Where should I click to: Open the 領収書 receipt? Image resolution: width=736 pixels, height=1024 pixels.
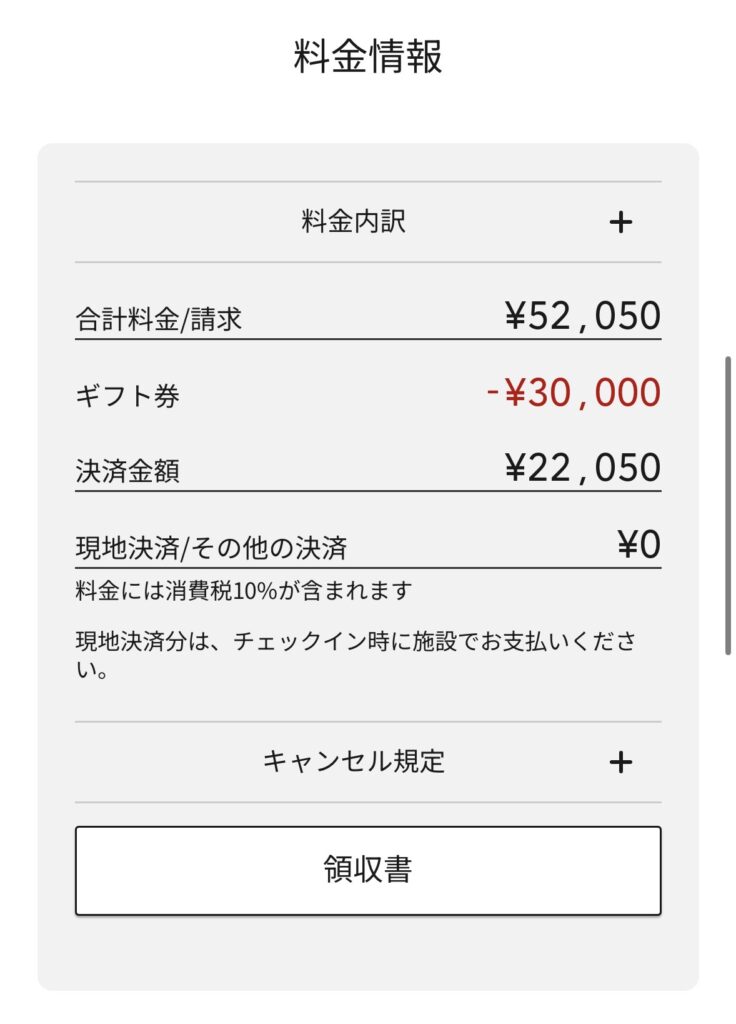coord(368,870)
